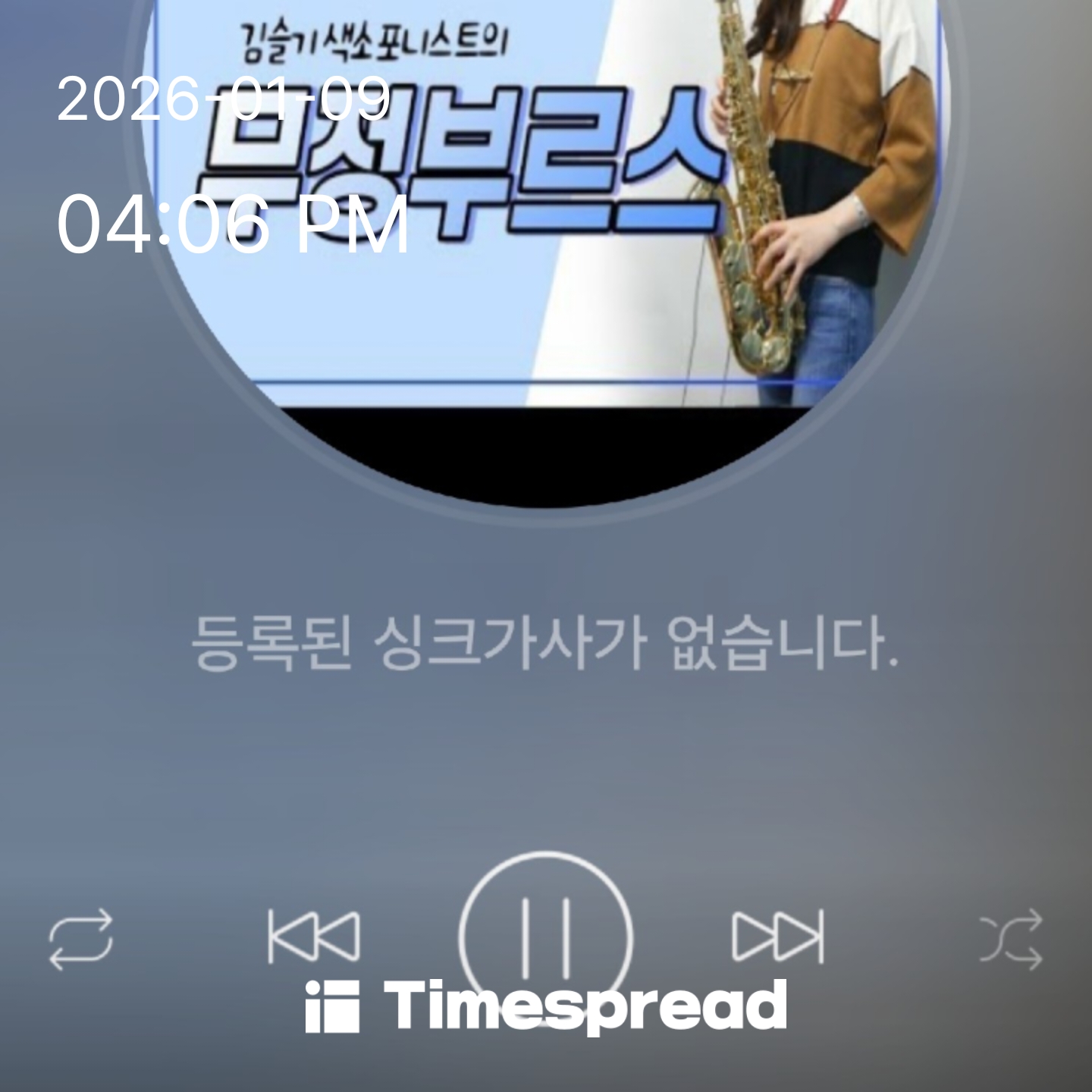Pause the current track
Viewport: 1092px width, 1092px height.
[x=545, y=937]
